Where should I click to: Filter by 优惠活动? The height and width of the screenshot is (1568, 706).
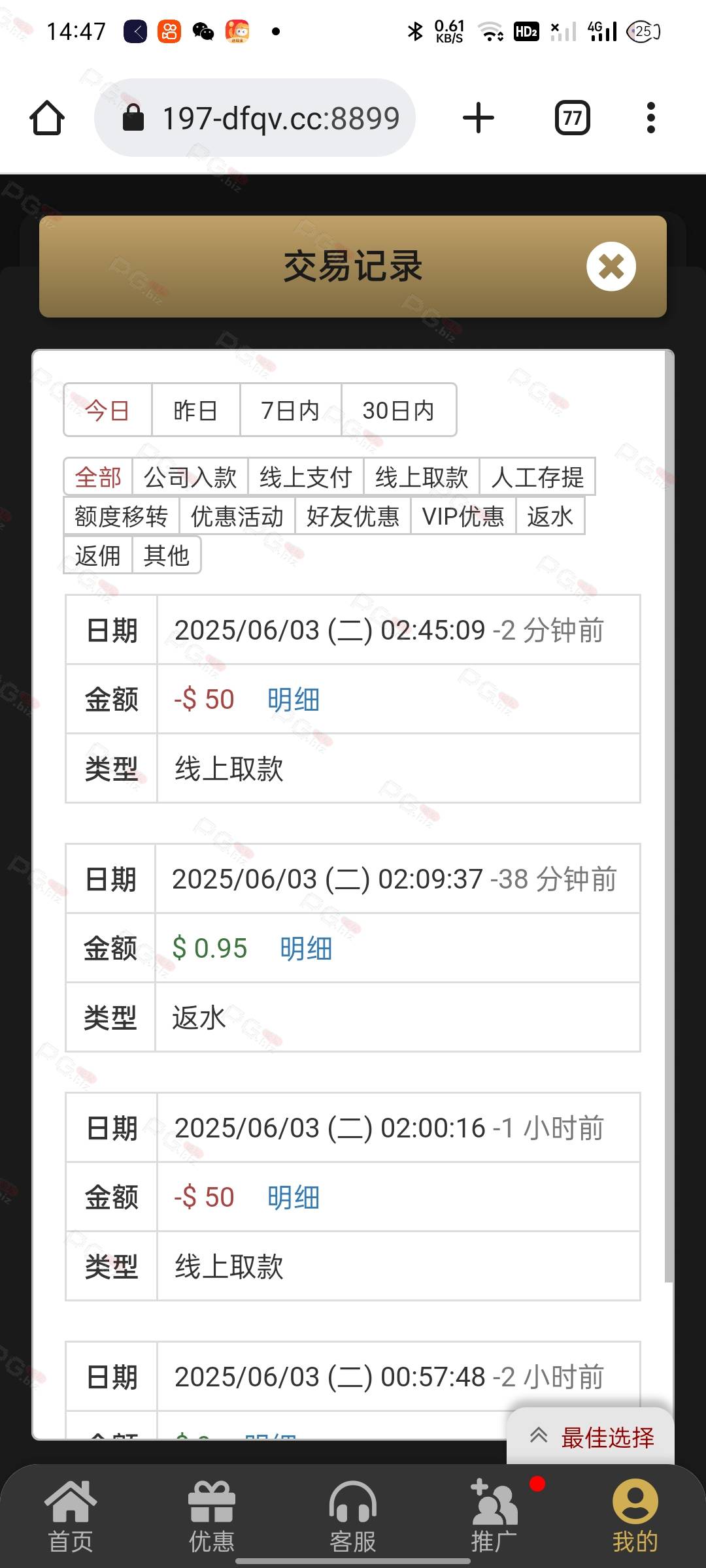pos(237,516)
